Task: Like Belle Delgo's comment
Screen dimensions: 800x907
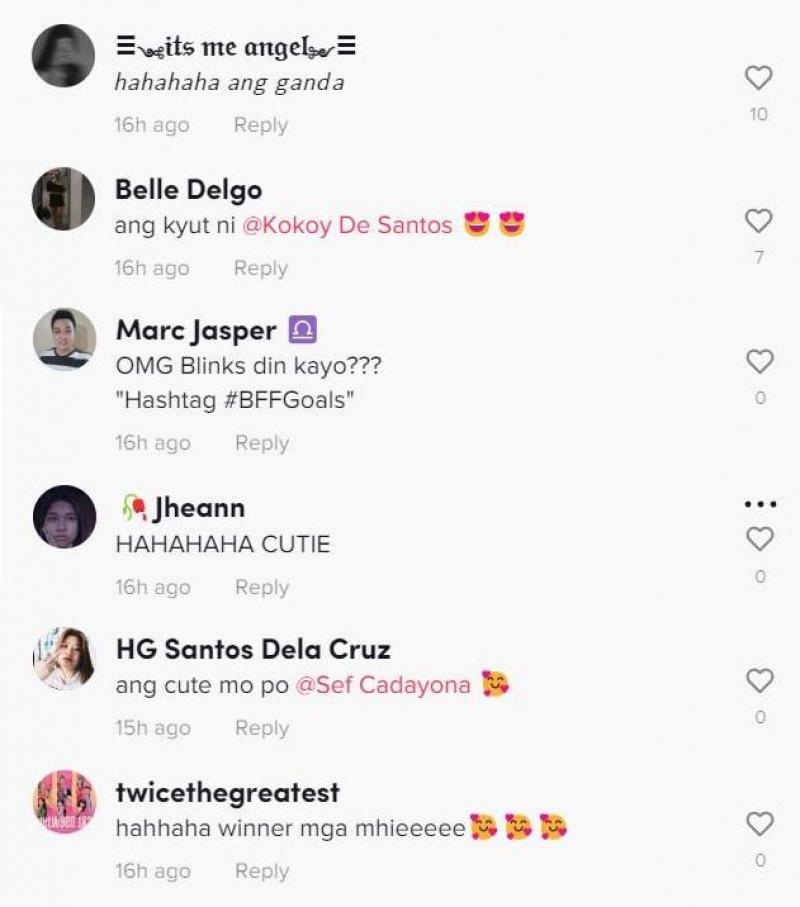Action: tap(759, 221)
